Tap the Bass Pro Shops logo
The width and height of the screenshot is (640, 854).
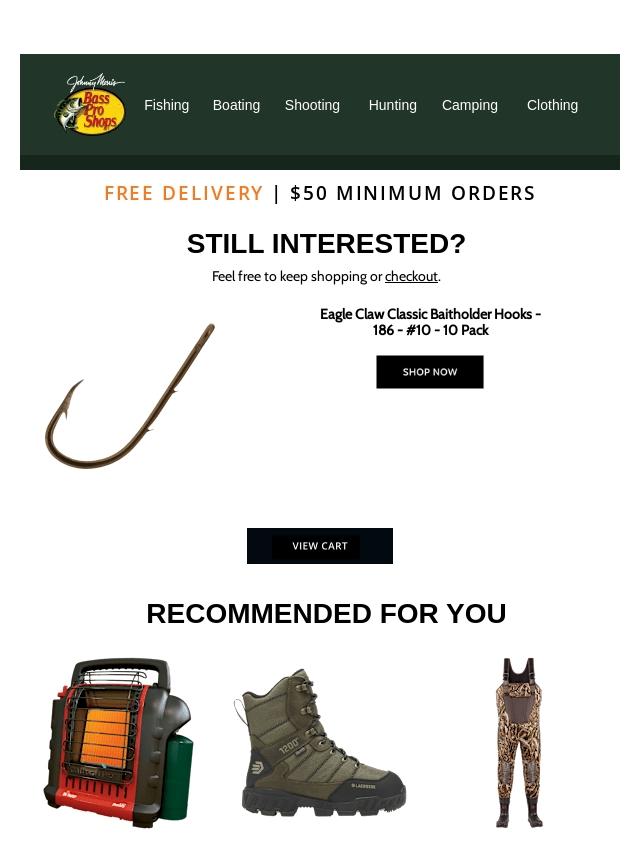click(90, 103)
